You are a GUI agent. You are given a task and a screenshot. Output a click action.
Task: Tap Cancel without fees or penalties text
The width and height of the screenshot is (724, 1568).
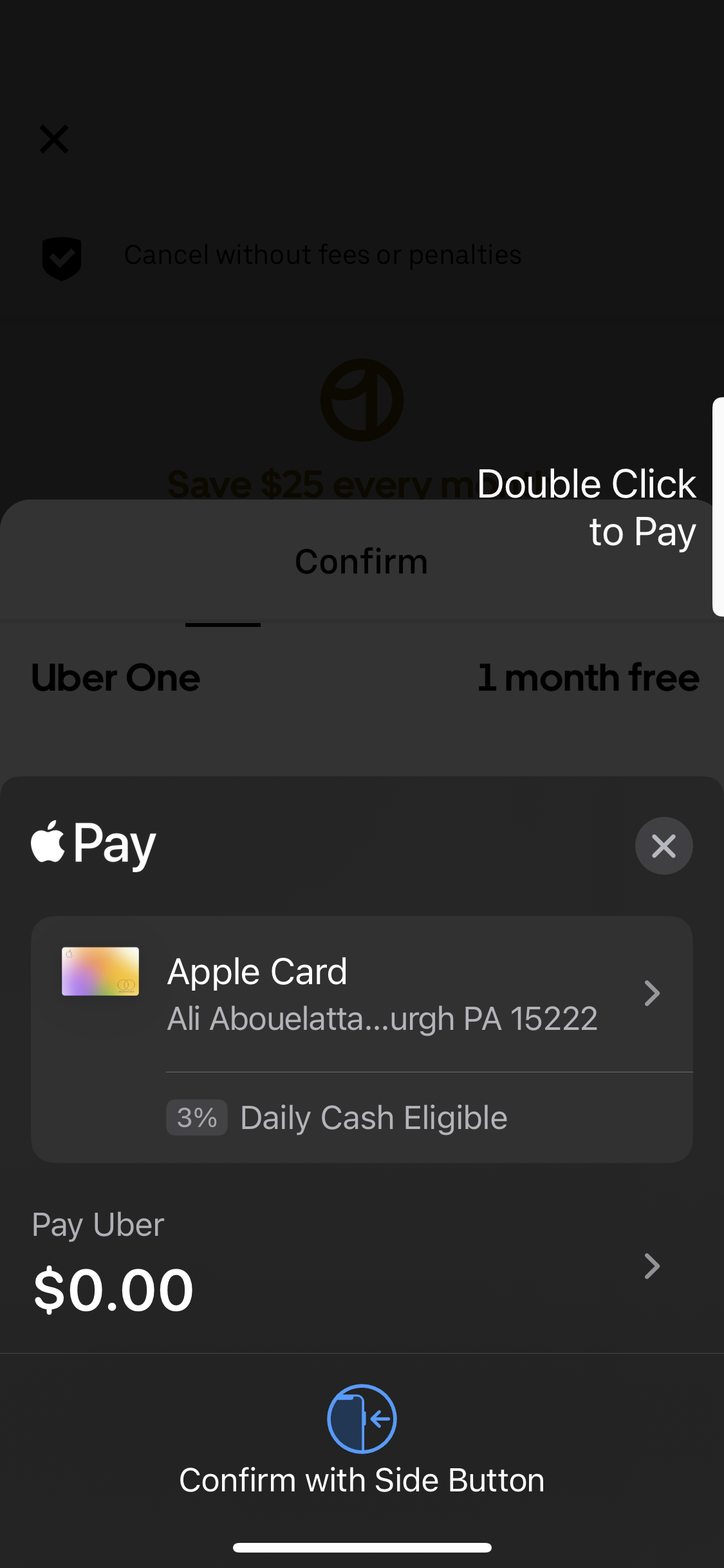click(323, 254)
